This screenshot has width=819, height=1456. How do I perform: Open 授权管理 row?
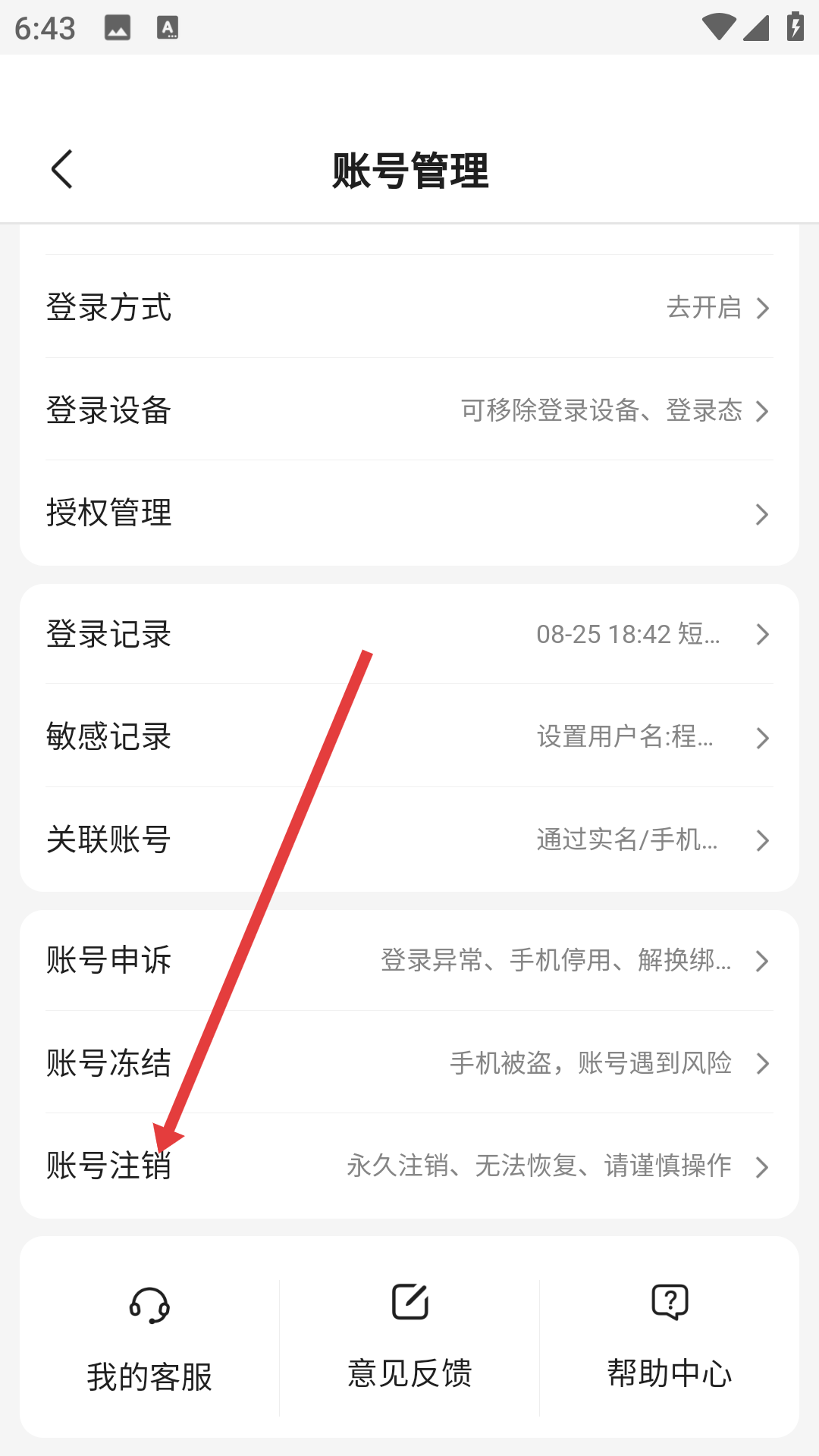point(409,513)
